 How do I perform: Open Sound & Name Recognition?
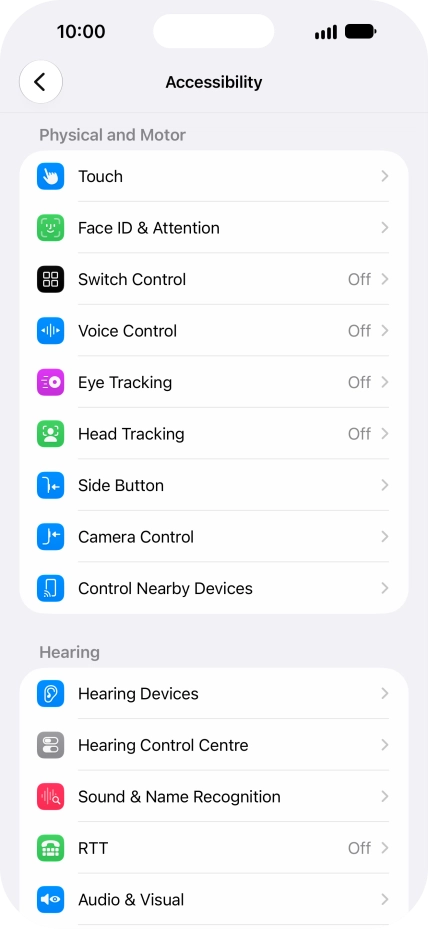coord(214,796)
